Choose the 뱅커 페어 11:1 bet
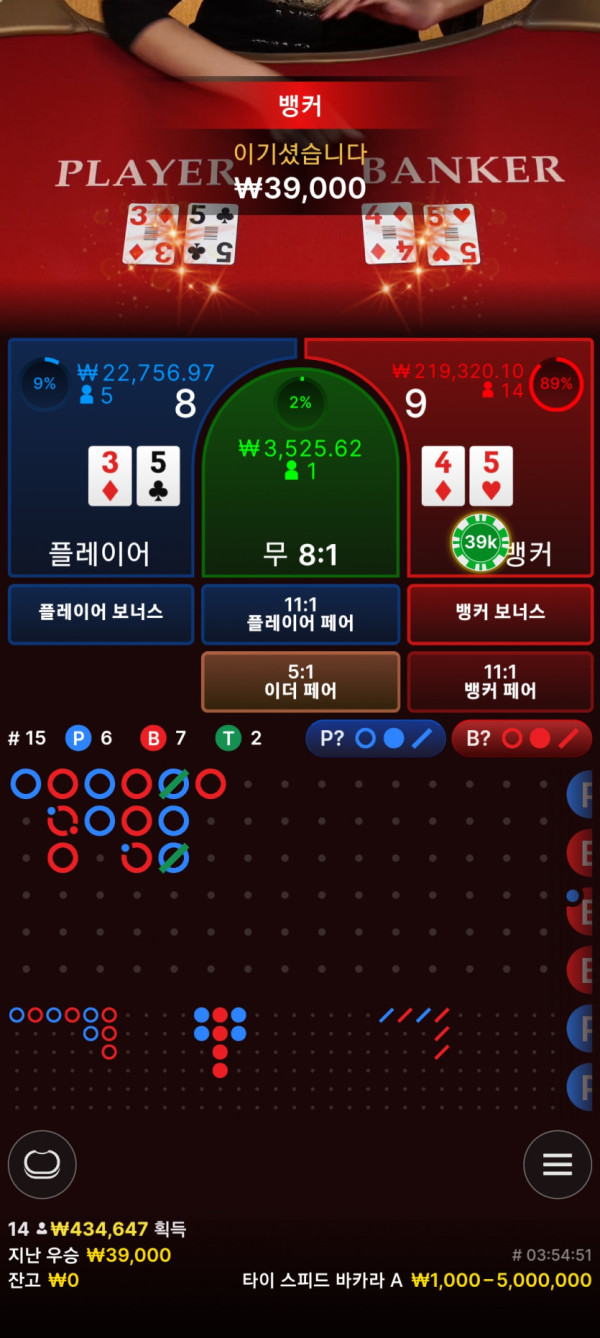The image size is (600, 1338). click(500, 681)
